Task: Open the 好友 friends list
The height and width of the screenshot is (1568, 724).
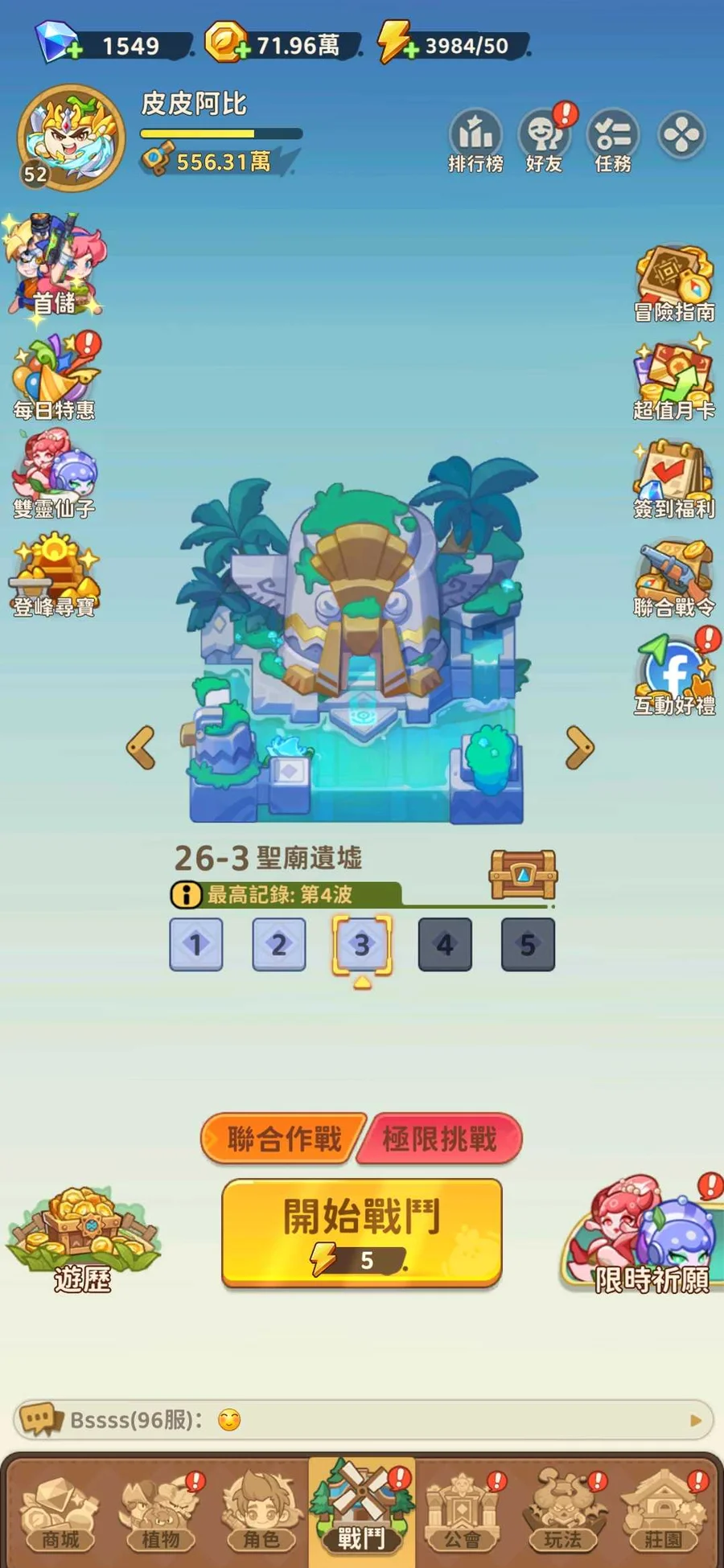Action: coord(545,142)
